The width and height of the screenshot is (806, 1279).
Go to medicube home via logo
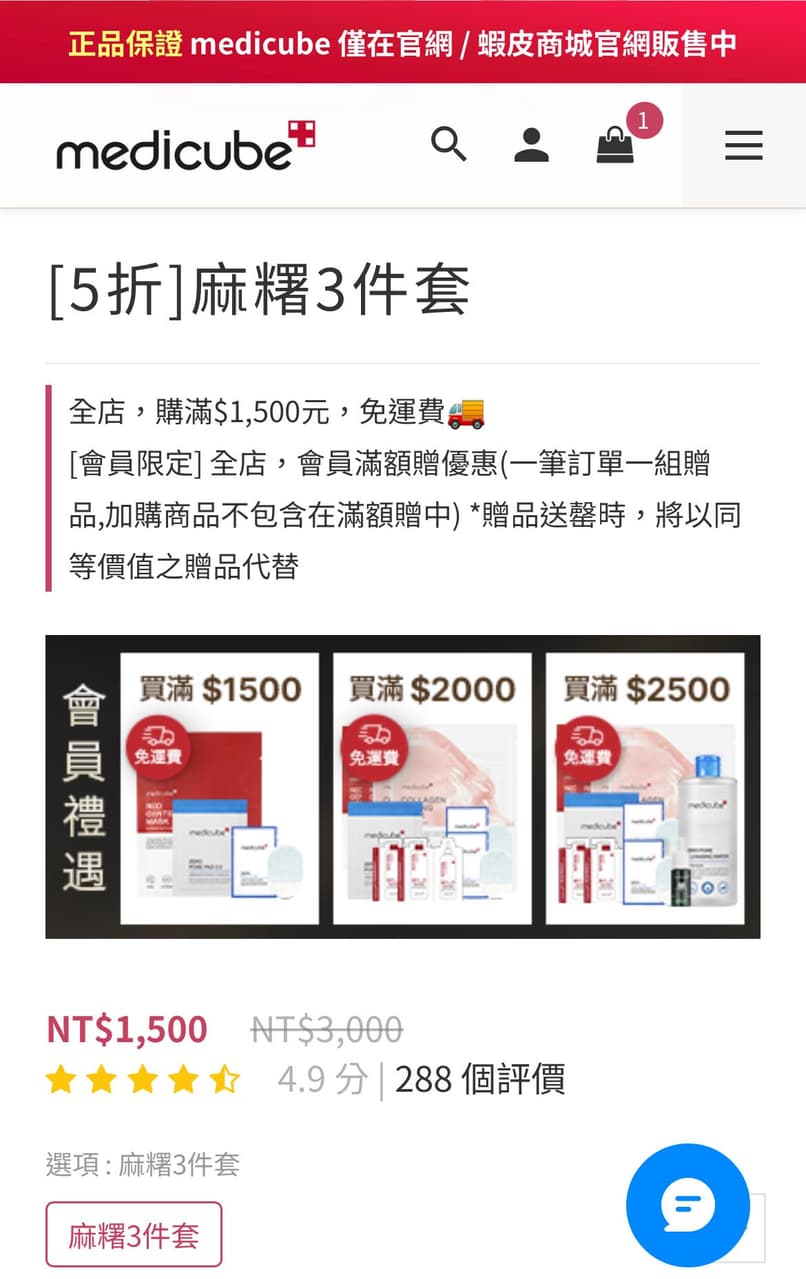pyautogui.click(x=185, y=147)
